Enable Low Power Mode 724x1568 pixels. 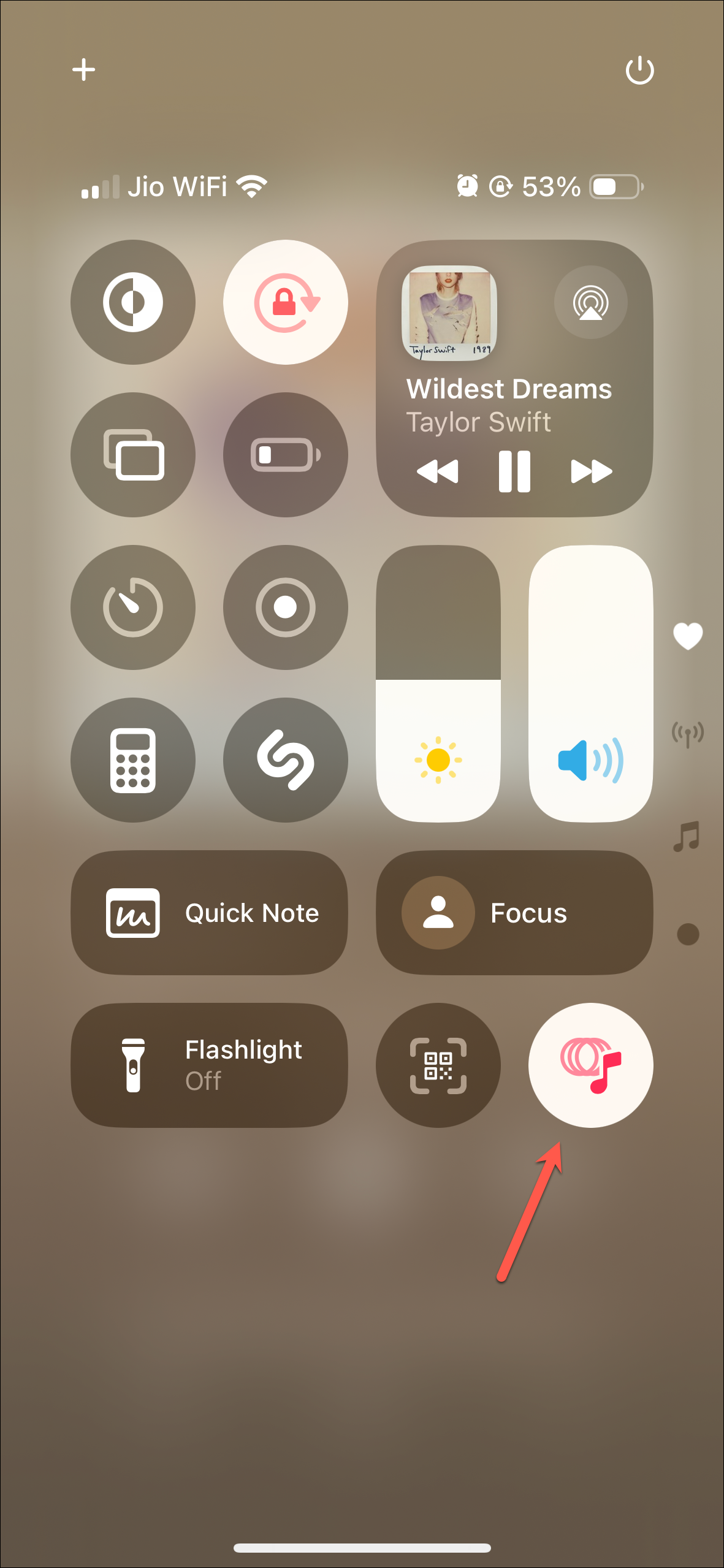point(286,455)
